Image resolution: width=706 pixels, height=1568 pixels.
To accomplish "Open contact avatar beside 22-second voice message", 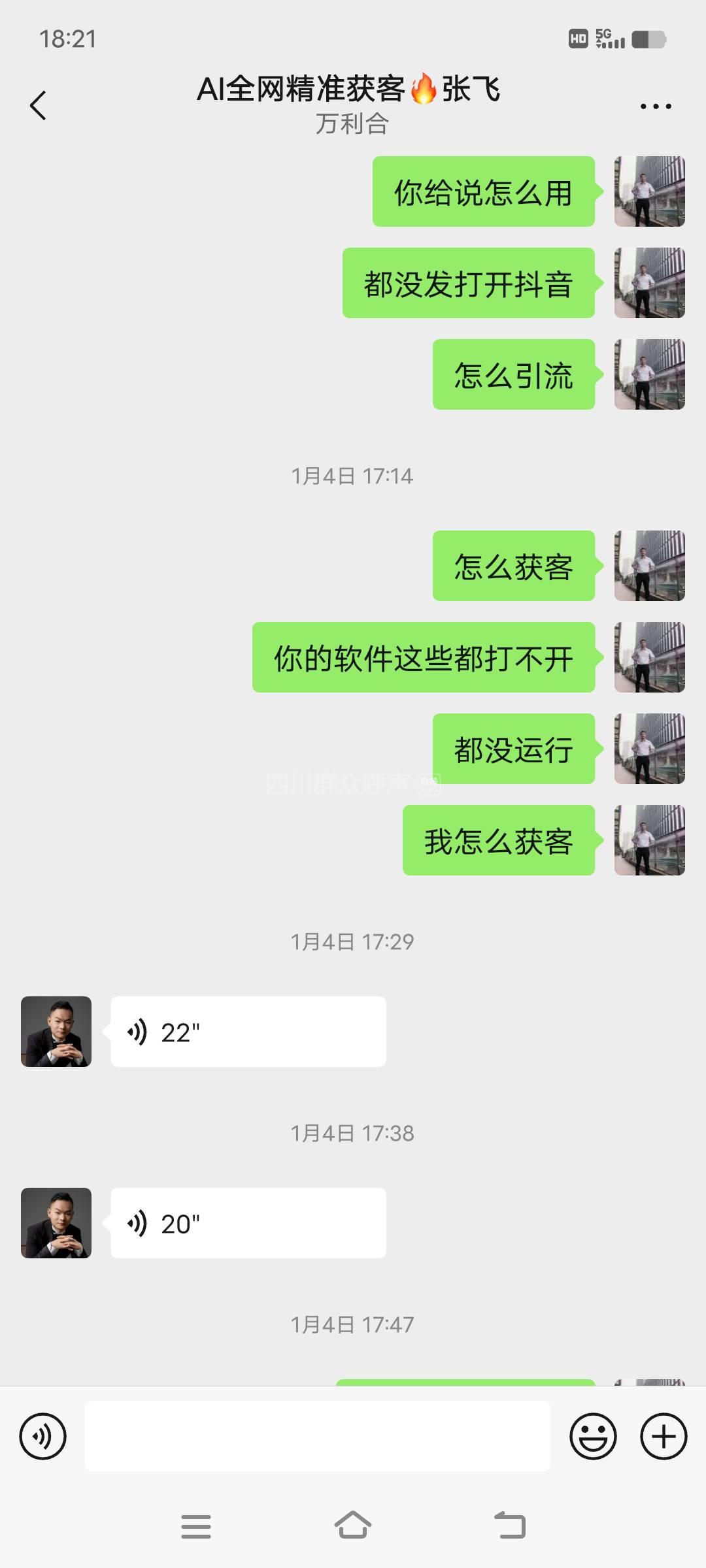I will point(56,1032).
